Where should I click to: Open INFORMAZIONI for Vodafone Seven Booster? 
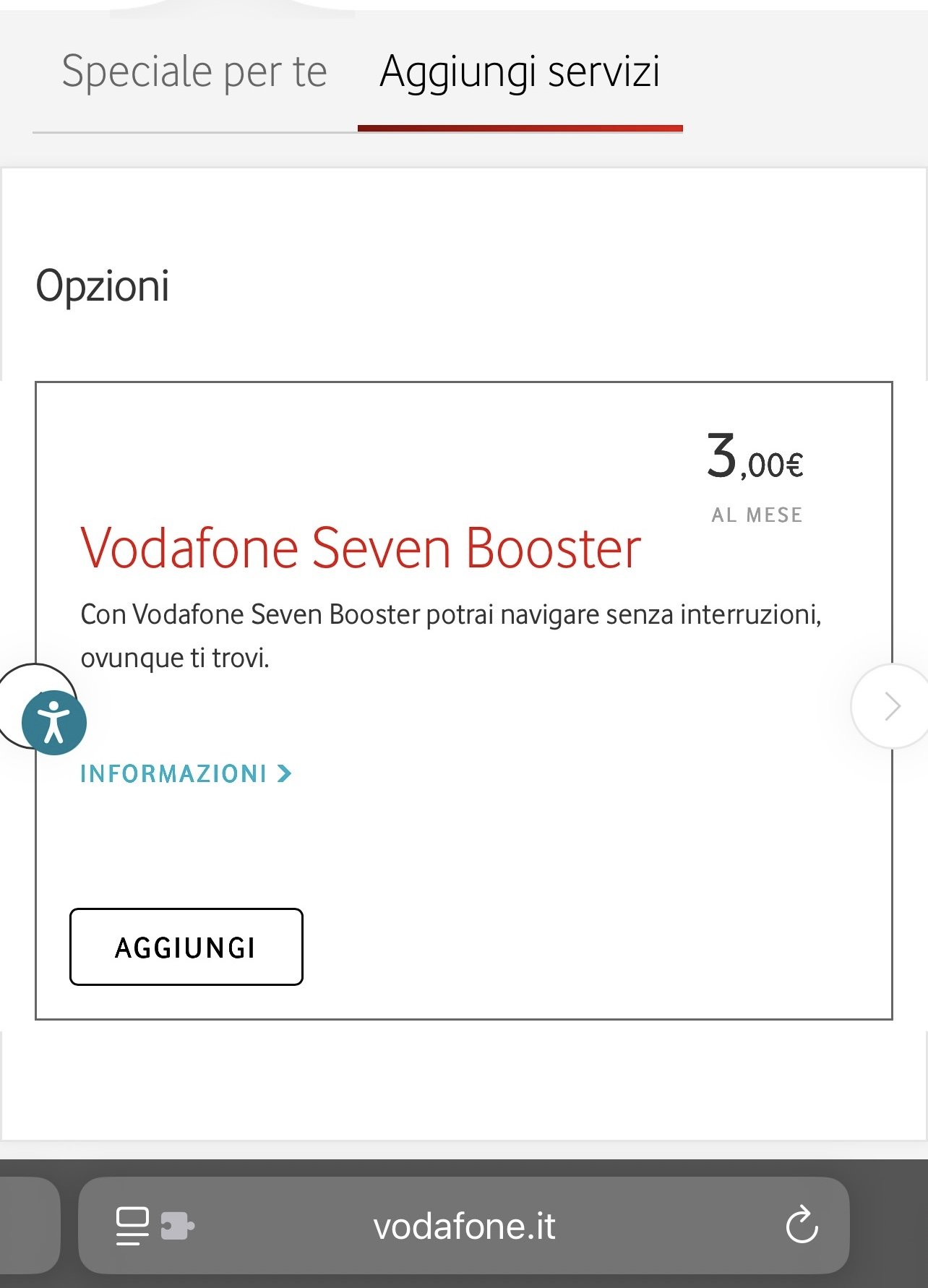(x=186, y=773)
